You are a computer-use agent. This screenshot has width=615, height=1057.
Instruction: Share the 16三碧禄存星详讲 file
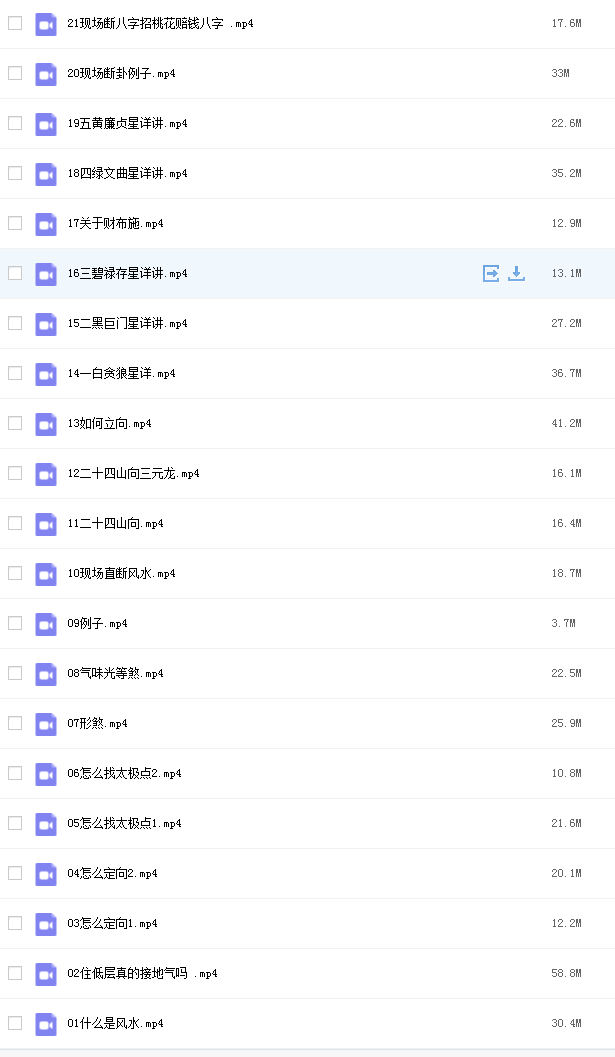pyautogui.click(x=491, y=273)
